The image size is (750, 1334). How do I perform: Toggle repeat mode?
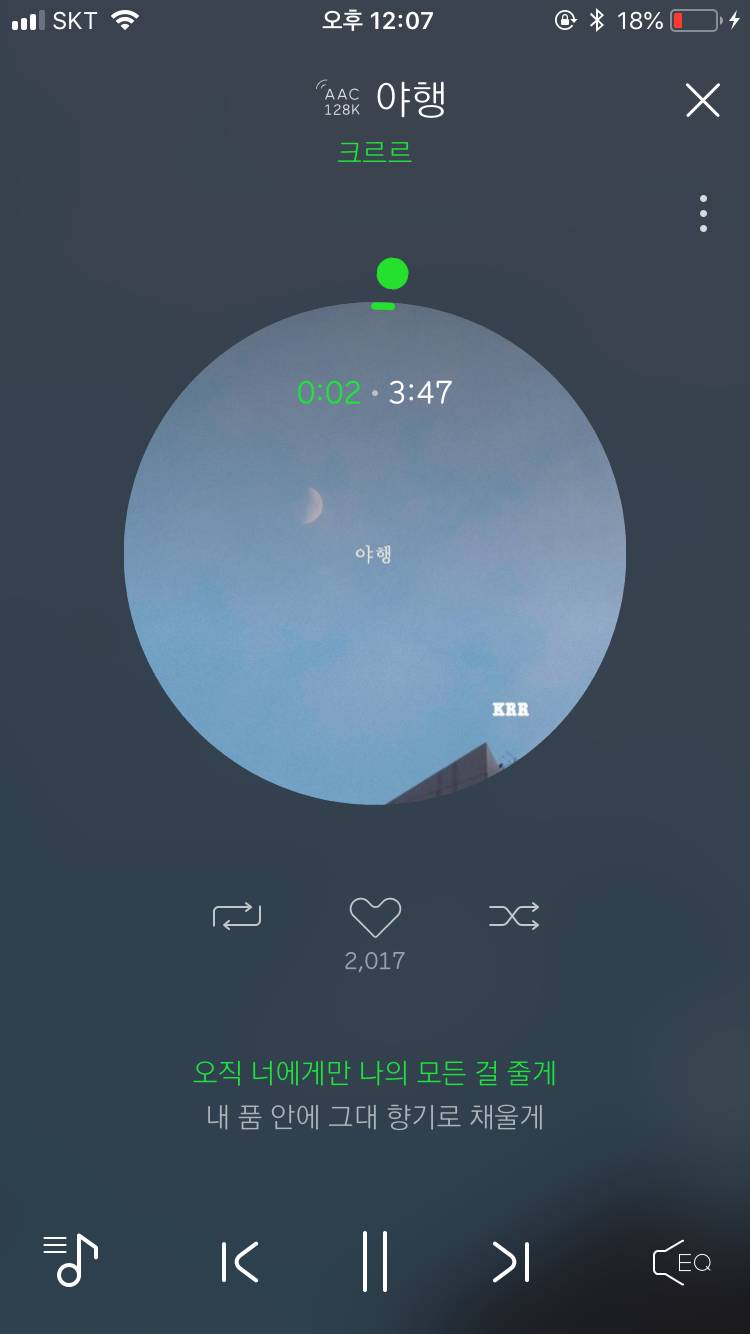click(237, 915)
